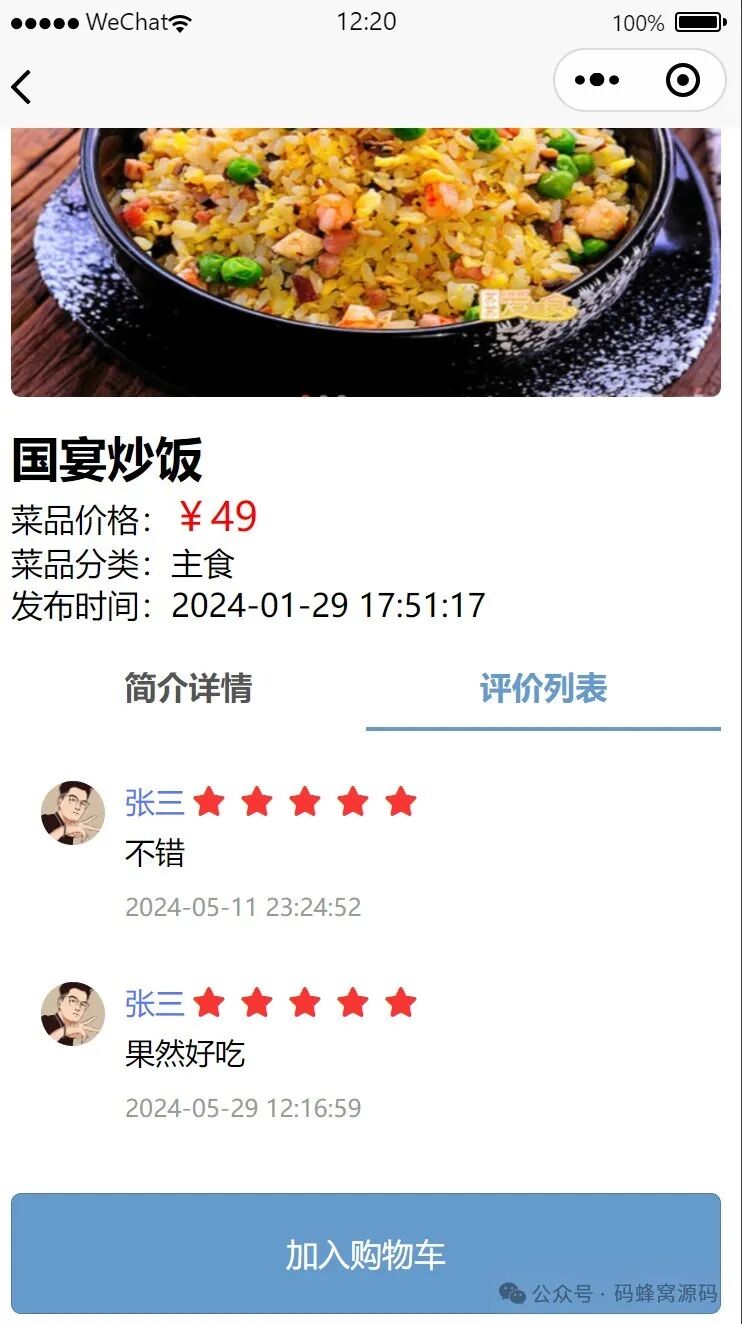Click the third star in the top rating row
Image resolution: width=742 pixels, height=1324 pixels.
[x=305, y=802]
